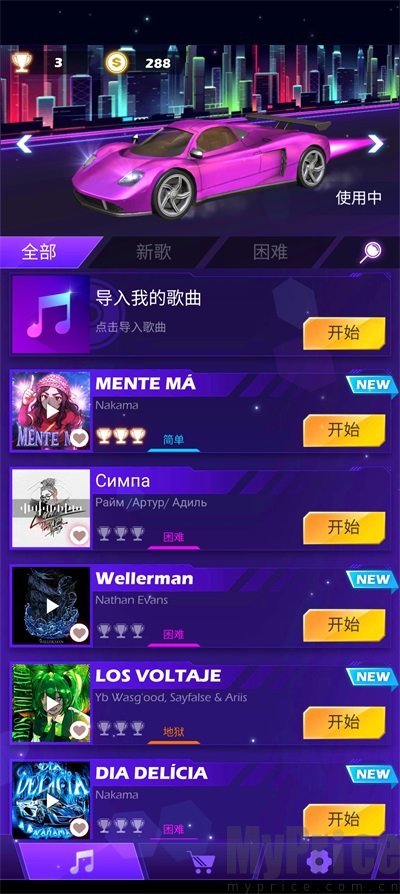Select the 全部 tab
Viewport: 400px width, 894px height.
pyautogui.click(x=39, y=252)
